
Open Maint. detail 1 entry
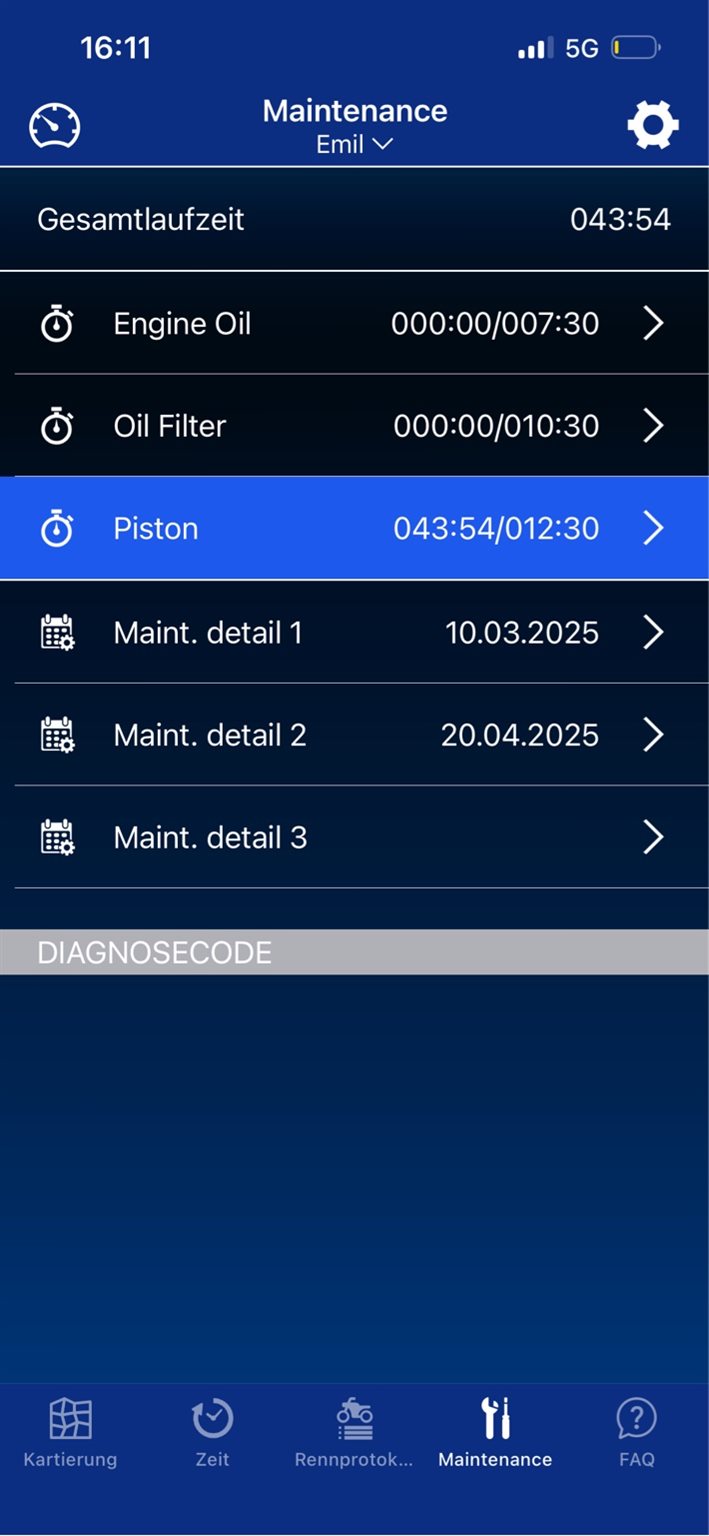(354, 632)
